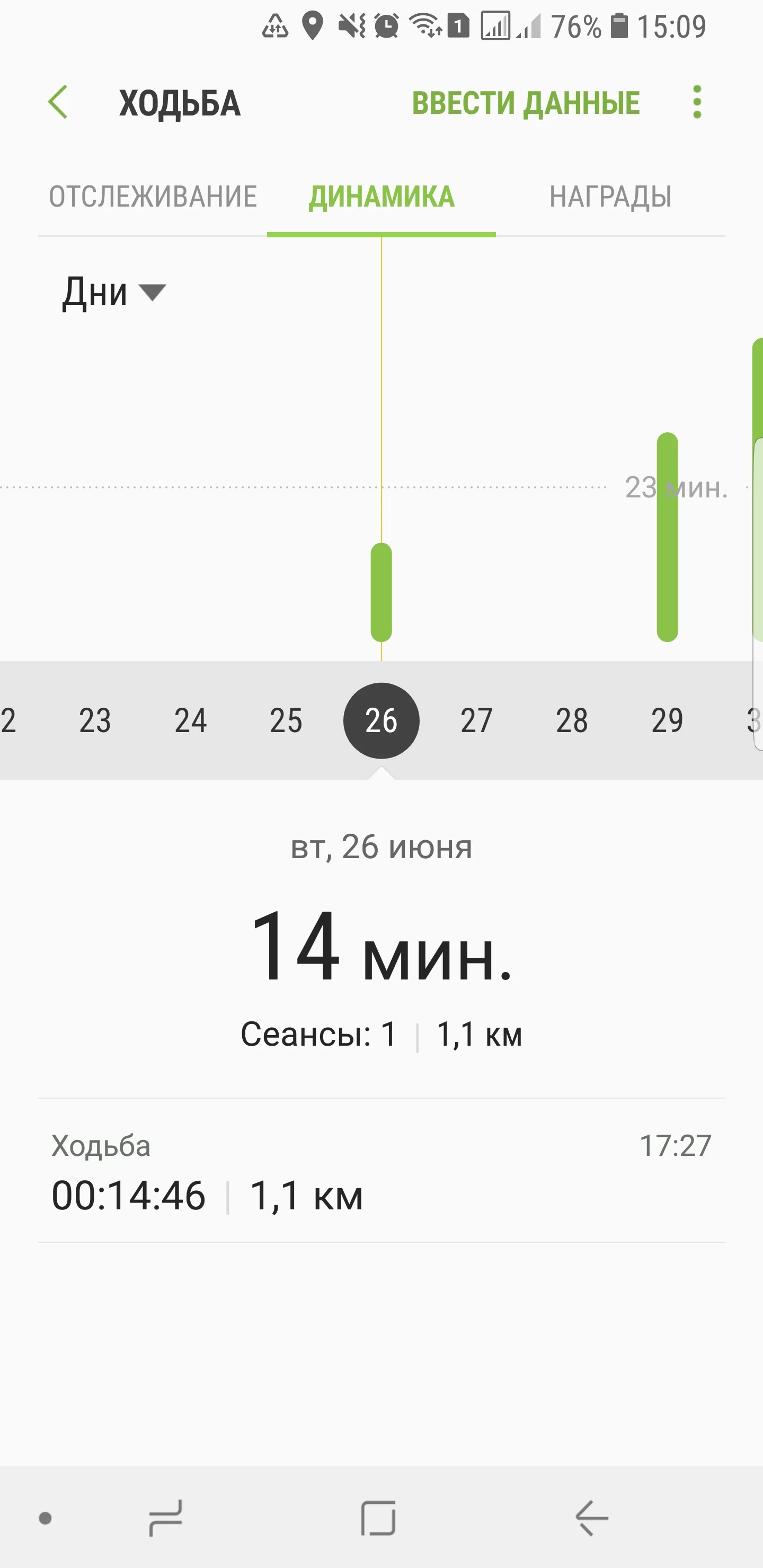This screenshot has width=763, height=1568.
Task: Expand the Дни period dropdown
Action: coord(114,292)
